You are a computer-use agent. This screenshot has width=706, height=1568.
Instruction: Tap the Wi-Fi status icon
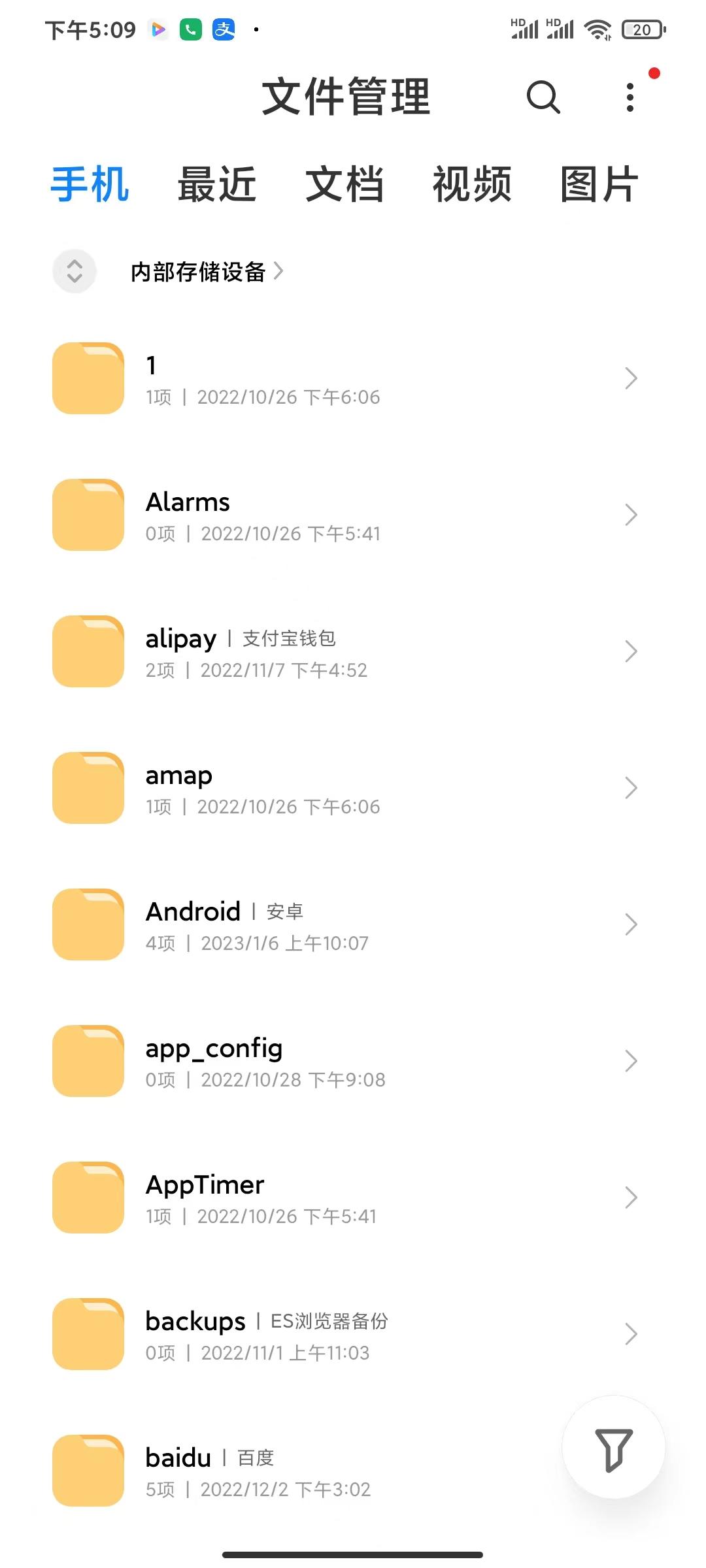pyautogui.click(x=599, y=29)
